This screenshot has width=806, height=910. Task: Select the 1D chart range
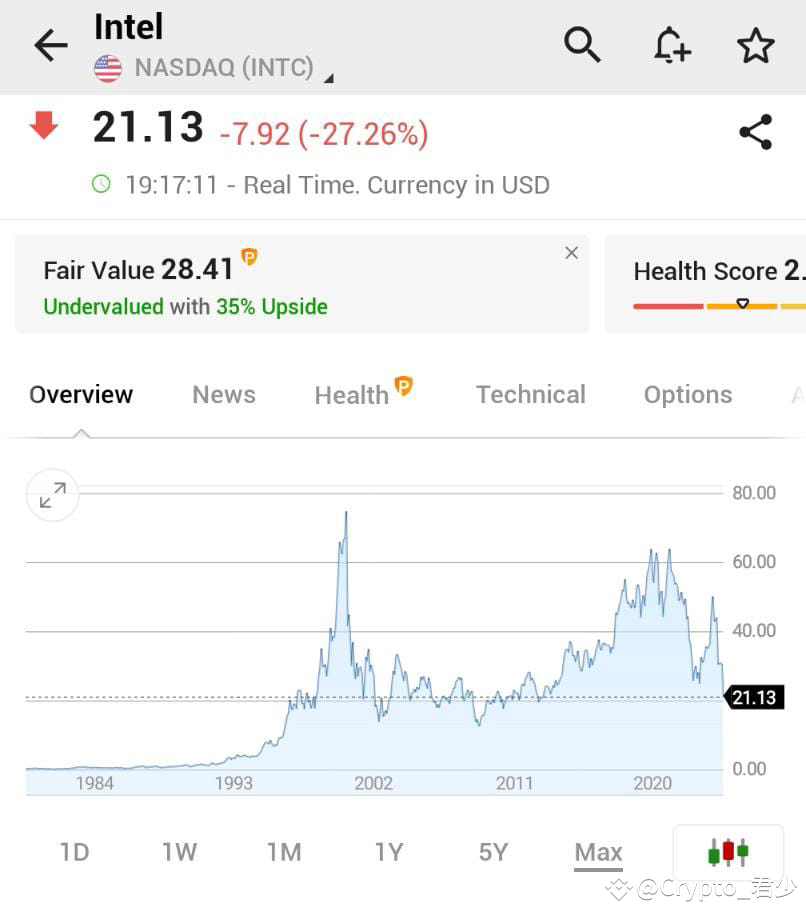pyautogui.click(x=74, y=851)
